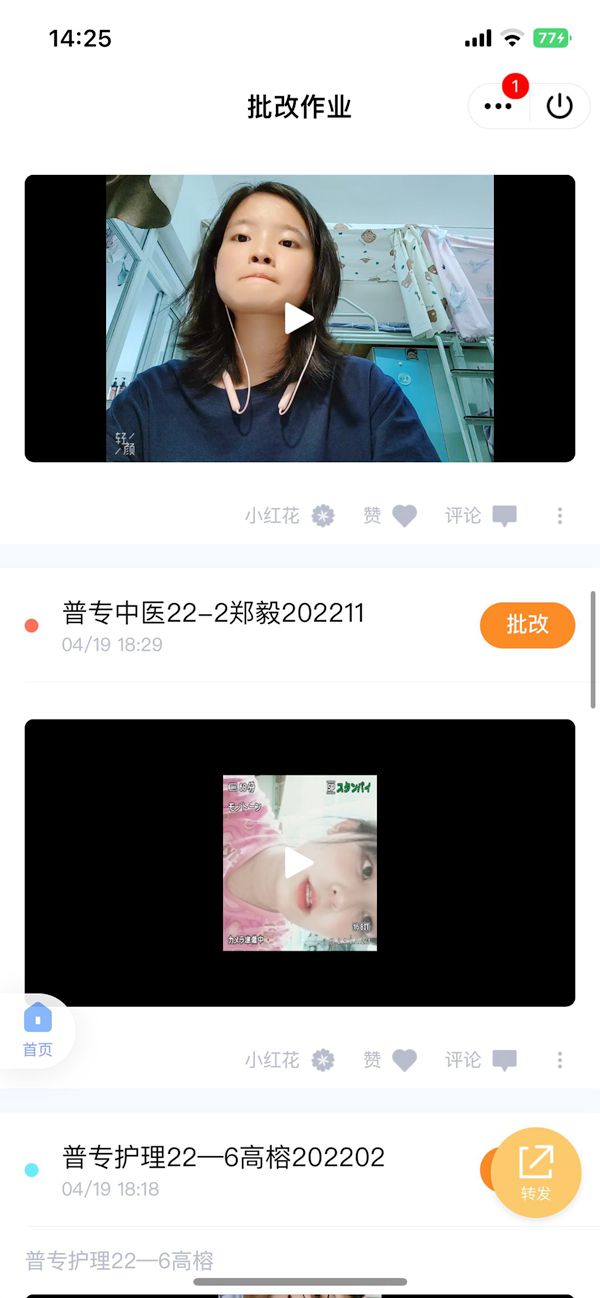
Task: Go to 首页 home button
Action: click(38, 1030)
